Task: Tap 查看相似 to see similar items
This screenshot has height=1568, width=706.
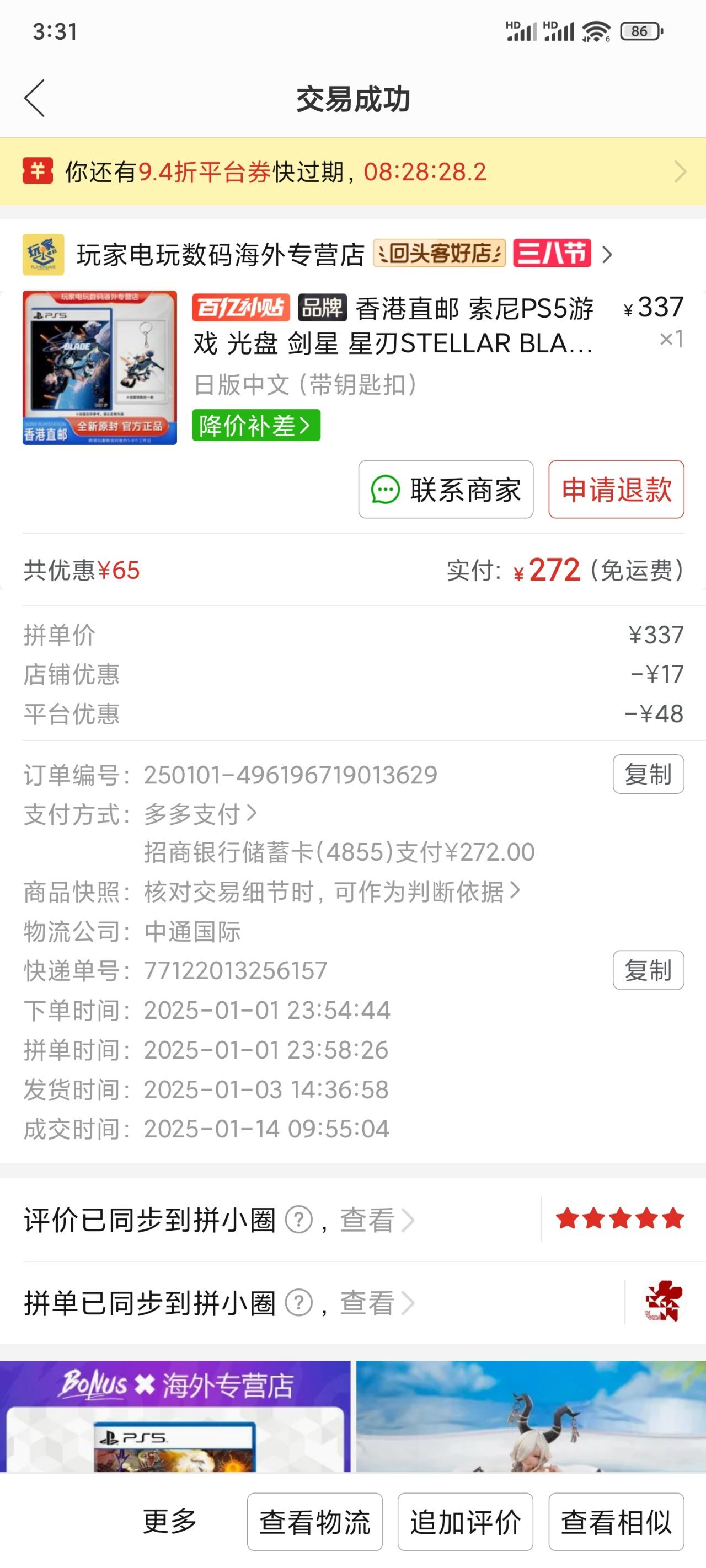Action: 615,1522
